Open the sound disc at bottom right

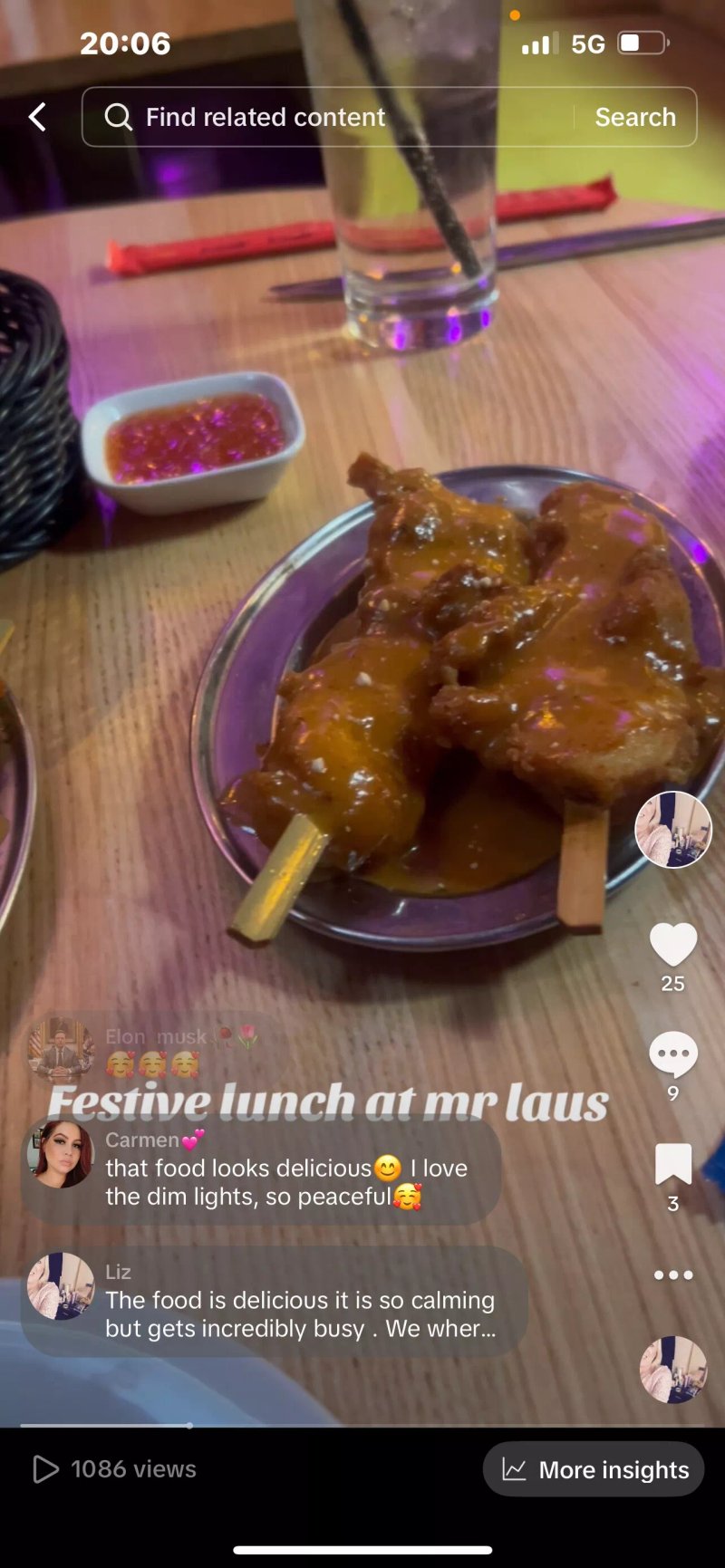tap(673, 1370)
